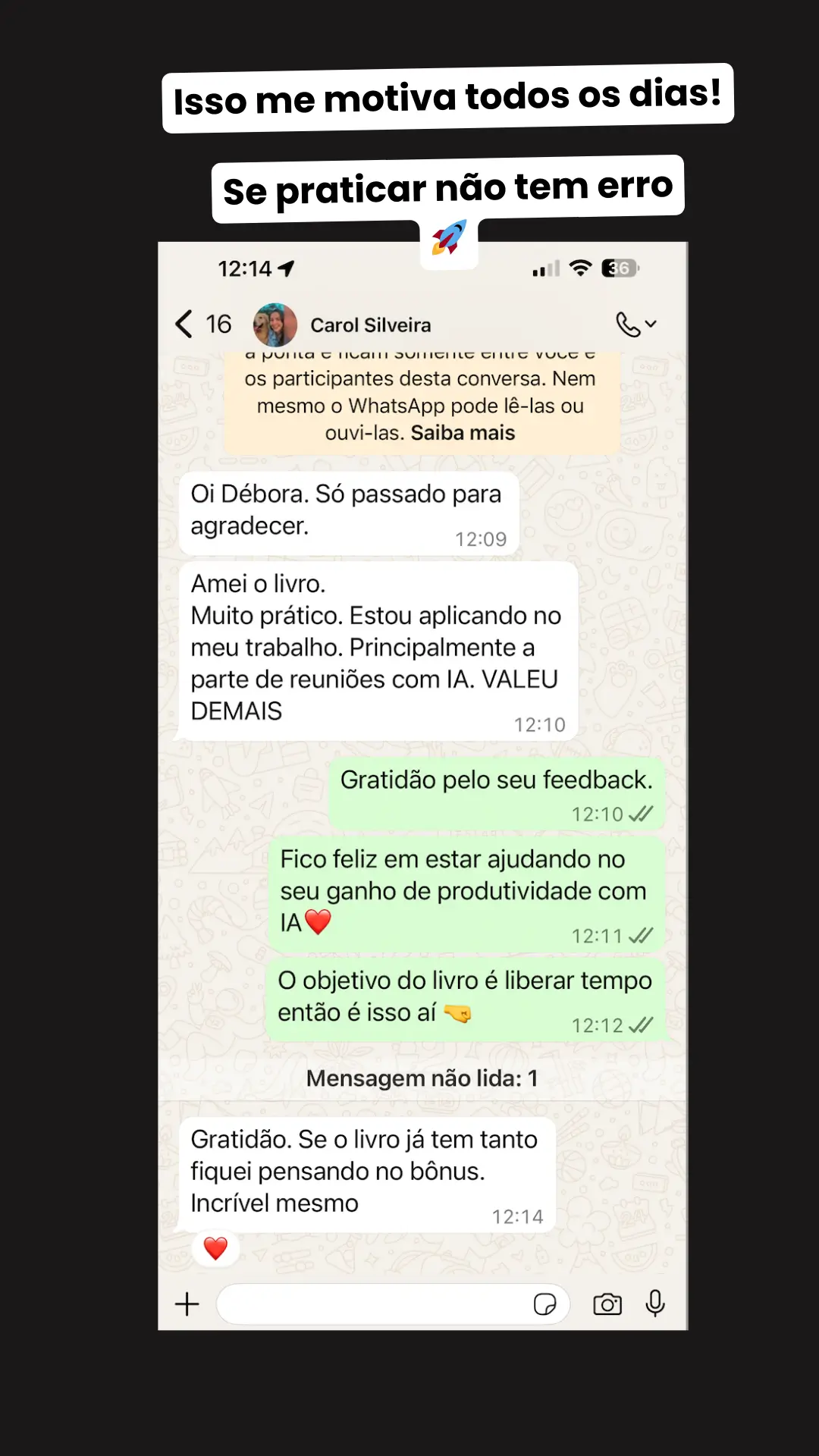Tap the 'Saiba mais' link
Image resolution: width=819 pixels, height=1456 pixels.
click(x=463, y=432)
